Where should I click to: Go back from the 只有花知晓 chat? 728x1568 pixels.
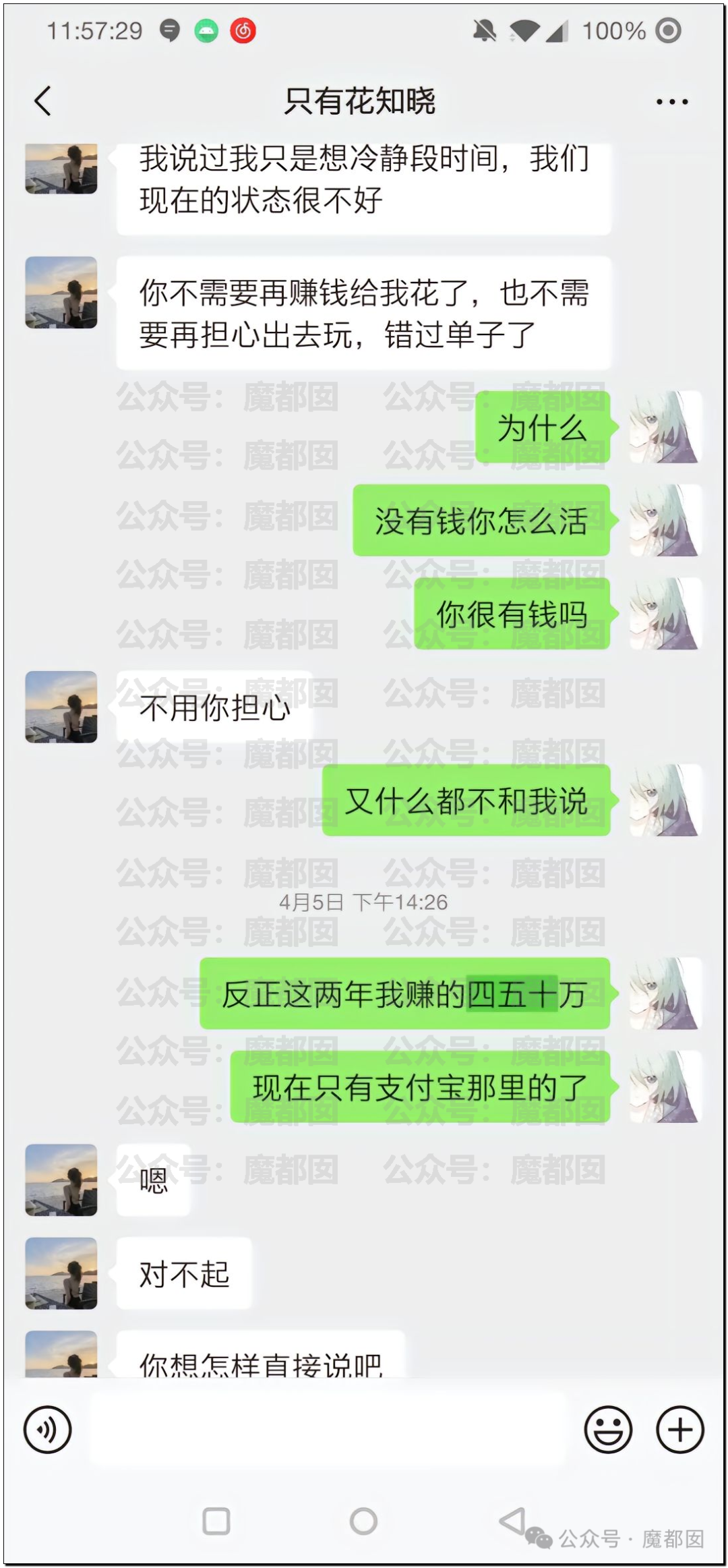click(x=43, y=102)
